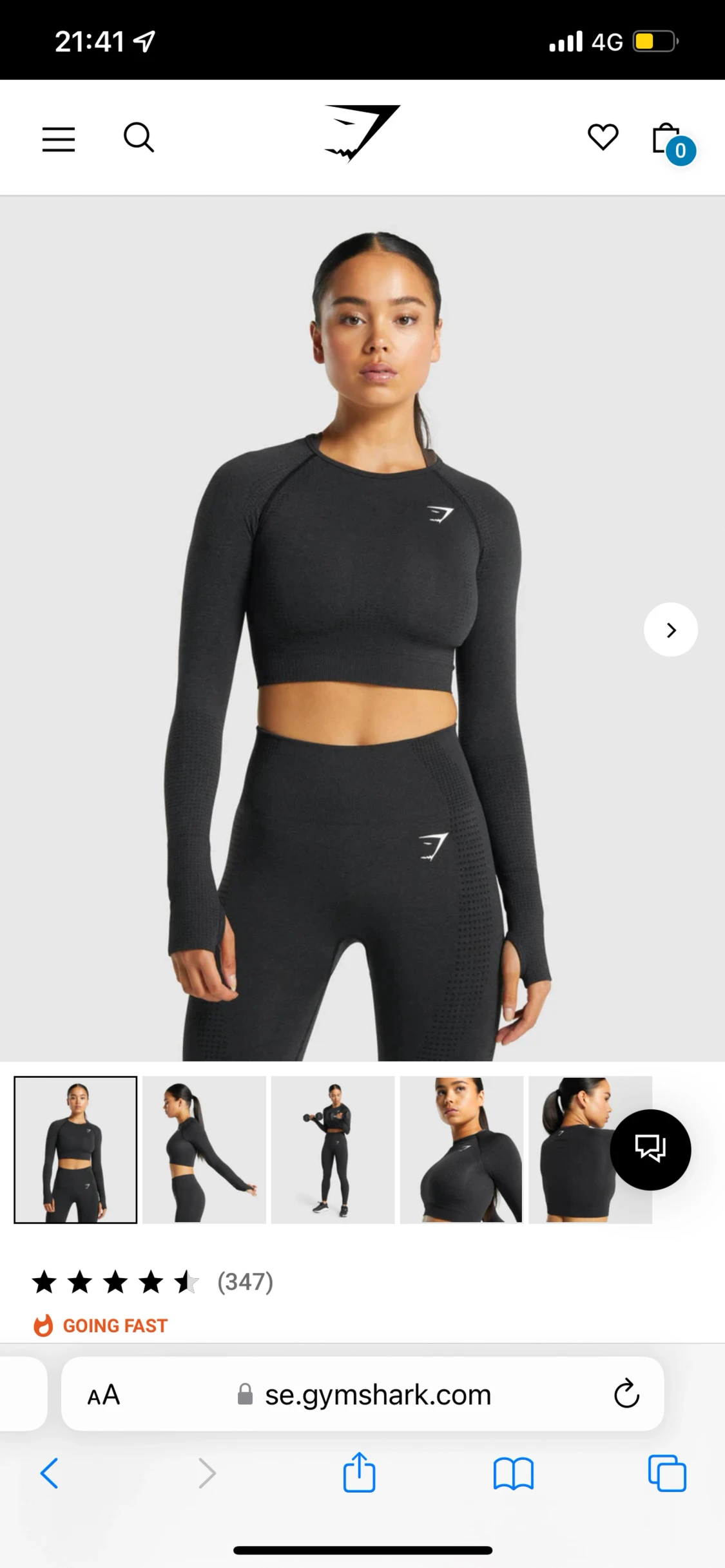Image resolution: width=725 pixels, height=1568 pixels.
Task: Select the dumbbell workout thumbnail
Action: (333, 1151)
